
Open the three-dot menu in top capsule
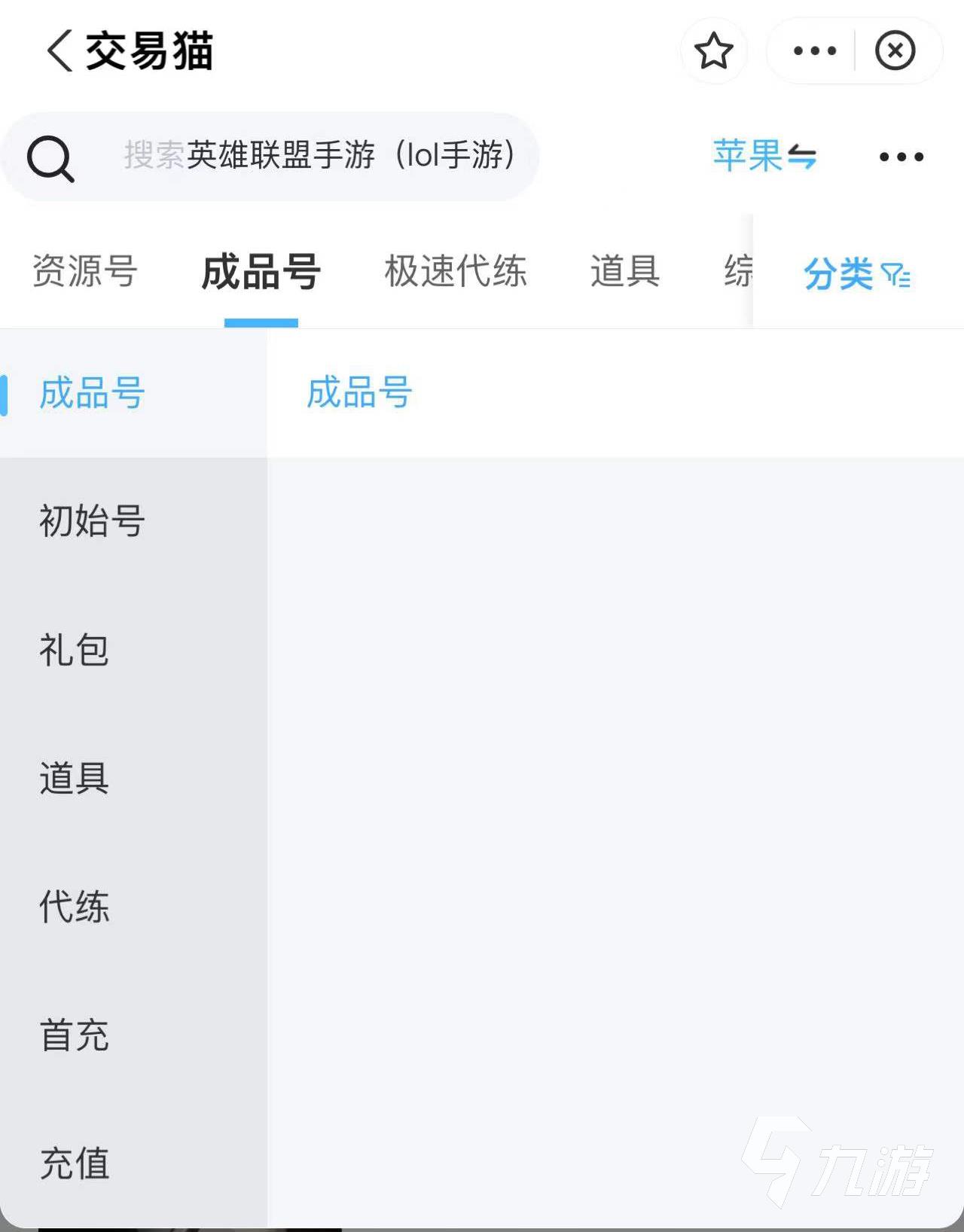click(813, 50)
